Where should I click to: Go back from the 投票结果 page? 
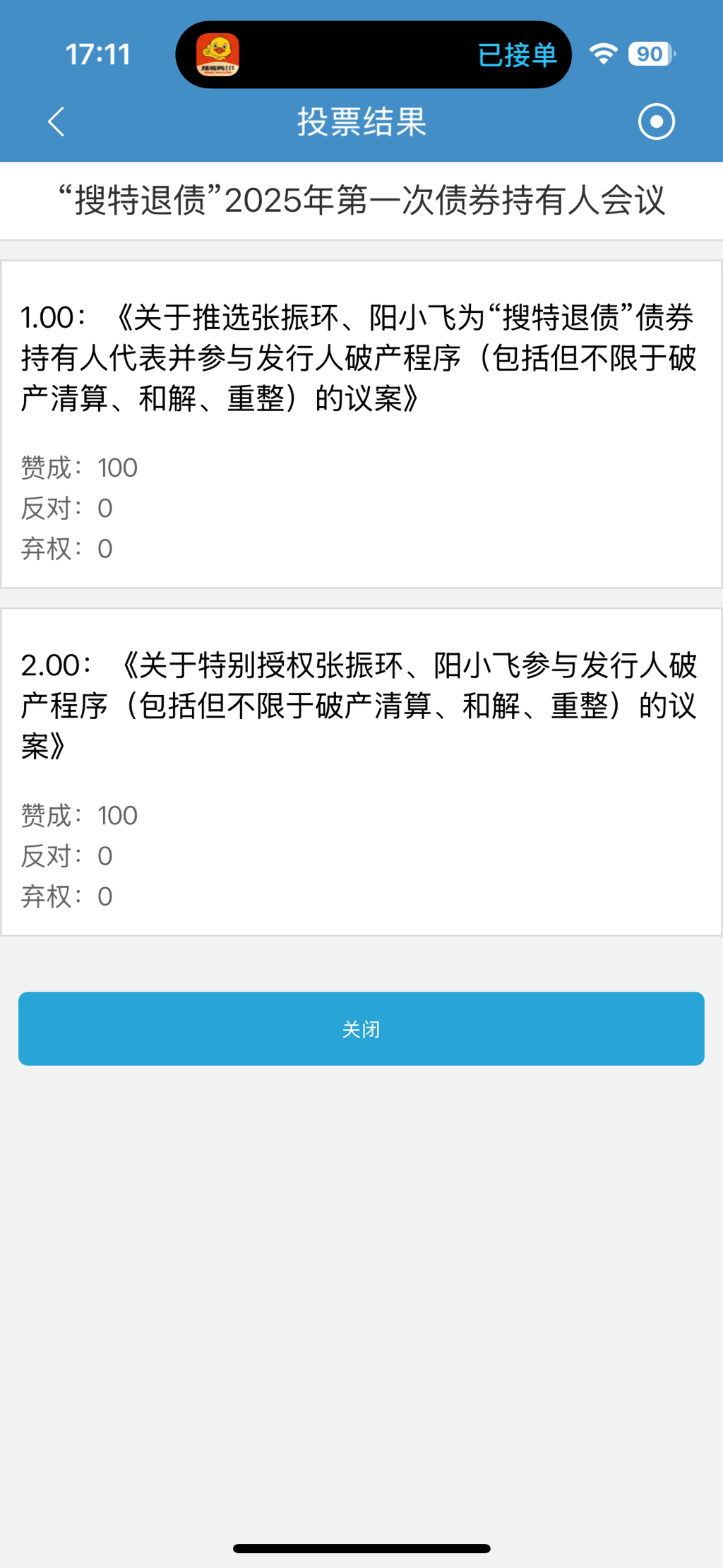pyautogui.click(x=56, y=122)
